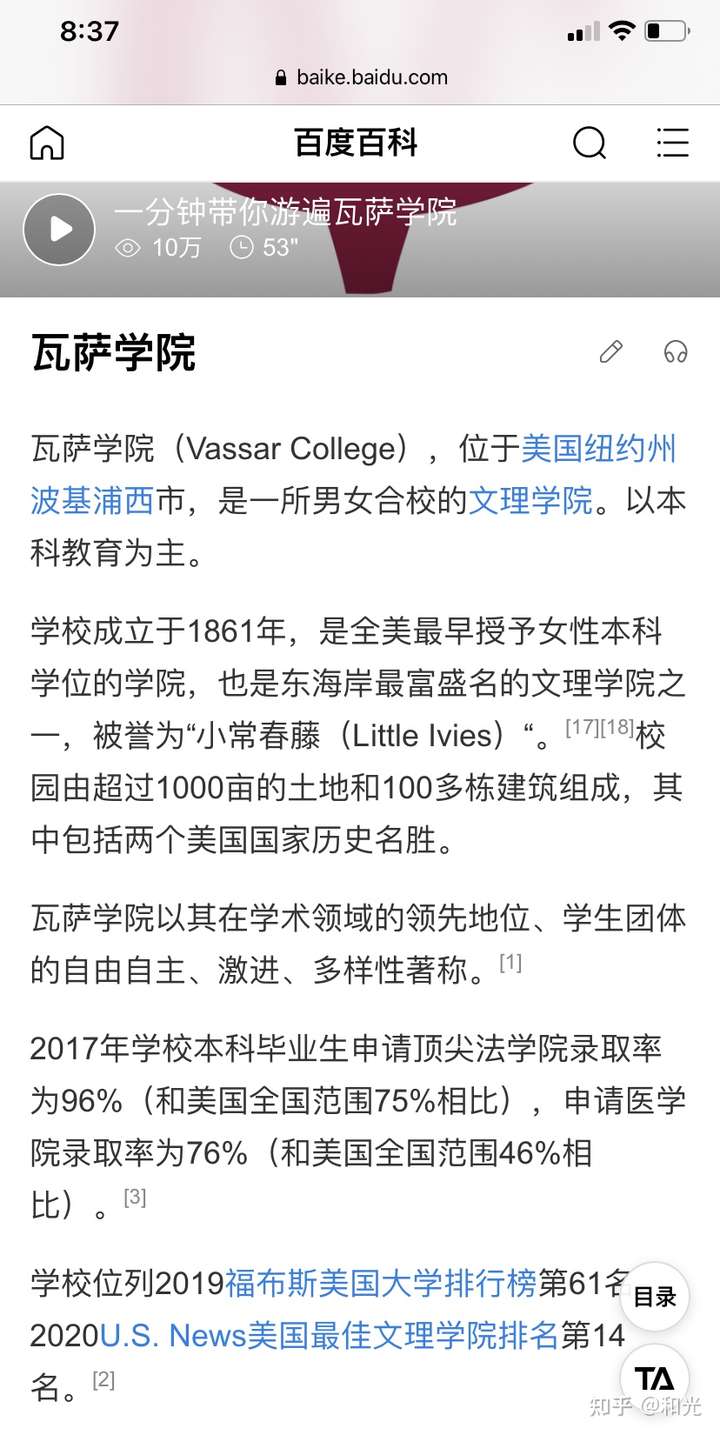This screenshot has height=1435, width=720.
Task: Open the 福布斯美国大学排行榜 link
Action: coord(381,1282)
